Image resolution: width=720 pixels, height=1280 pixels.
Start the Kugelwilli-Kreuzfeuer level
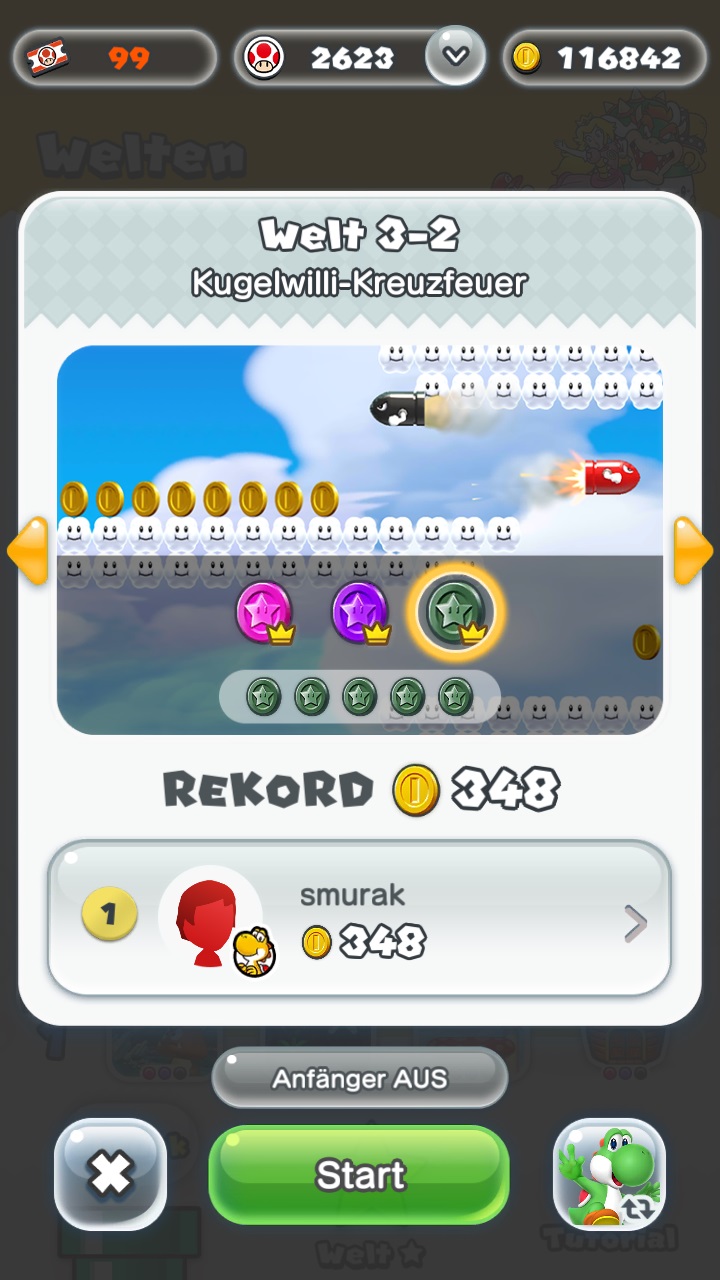click(x=359, y=1174)
